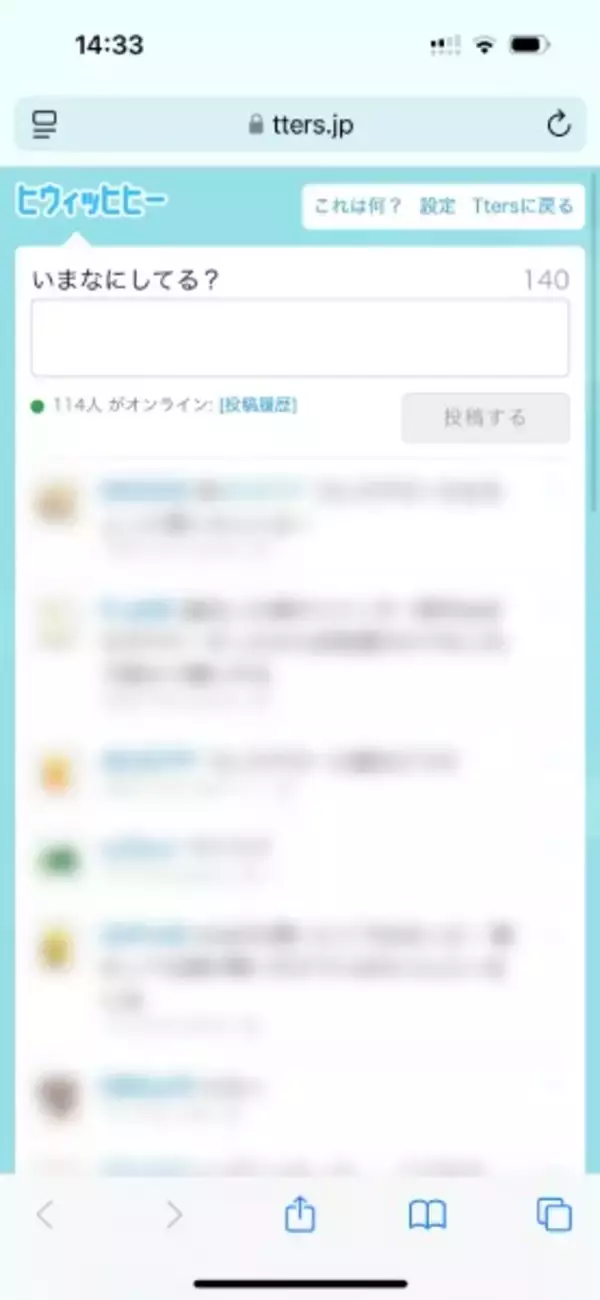Submit with the 投稿する button
This screenshot has height=1300, width=600.
(485, 417)
